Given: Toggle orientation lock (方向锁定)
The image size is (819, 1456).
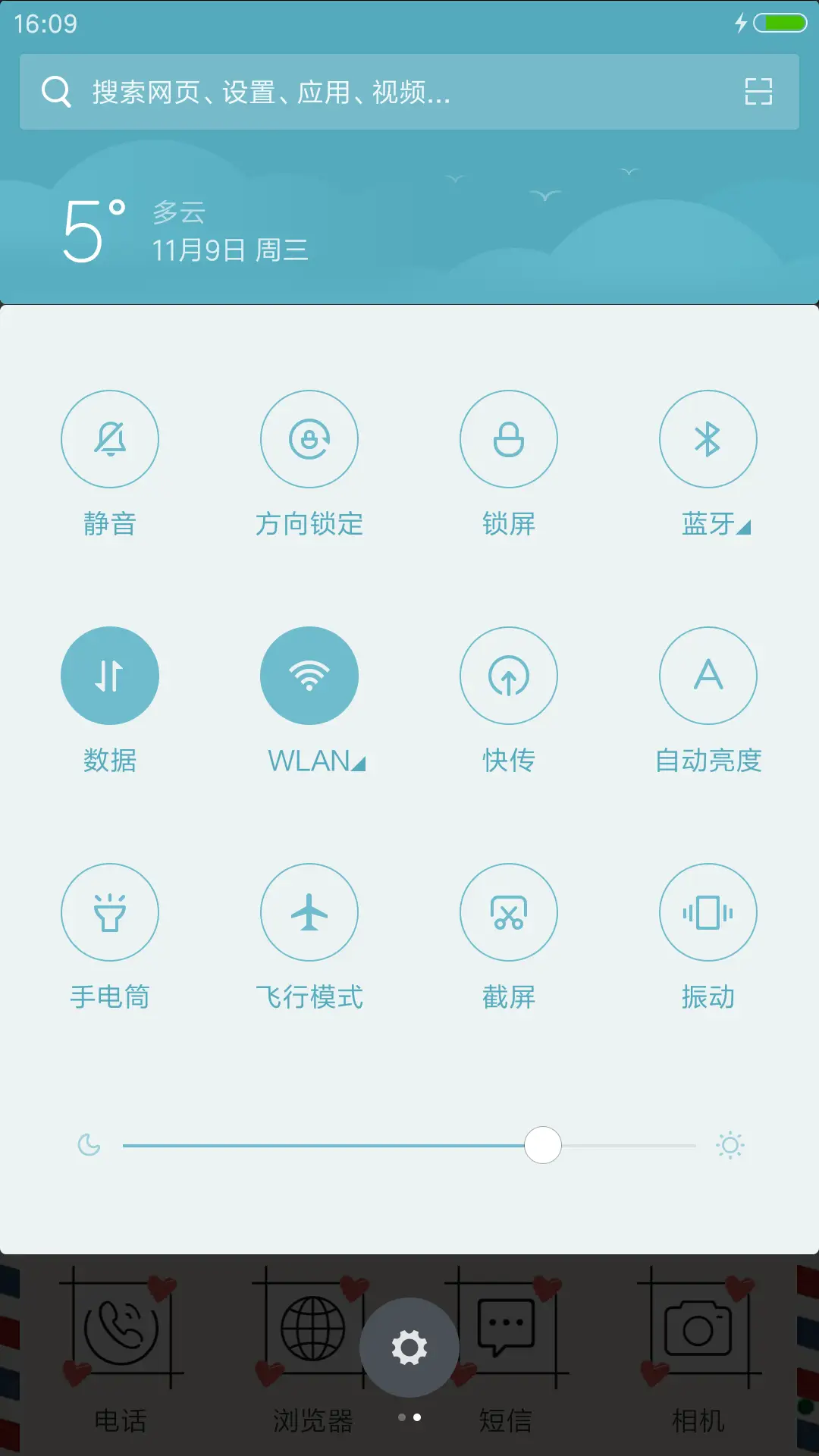Looking at the screenshot, I should pos(309,439).
